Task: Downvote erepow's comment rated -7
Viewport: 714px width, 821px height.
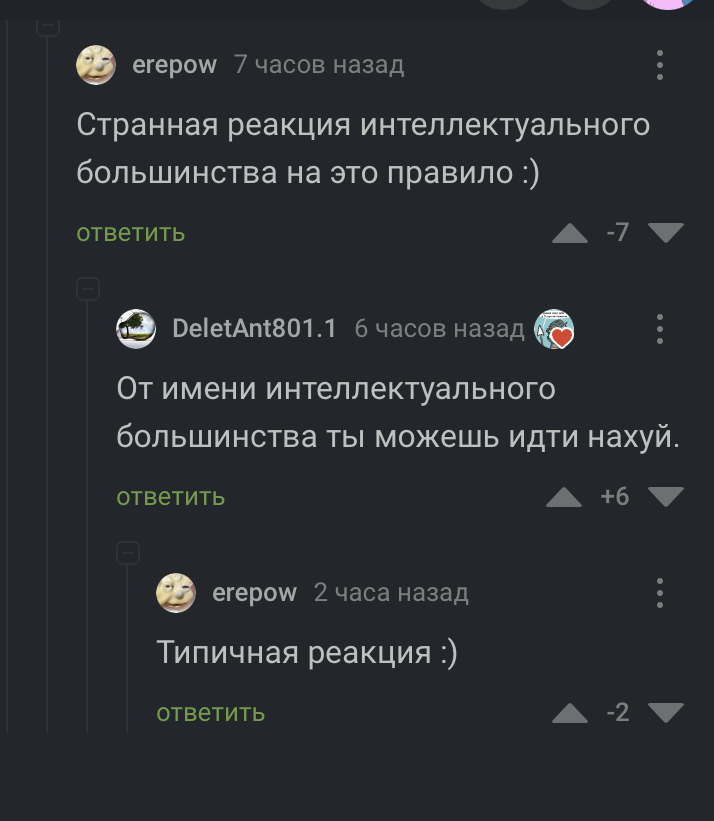Action: point(665,233)
